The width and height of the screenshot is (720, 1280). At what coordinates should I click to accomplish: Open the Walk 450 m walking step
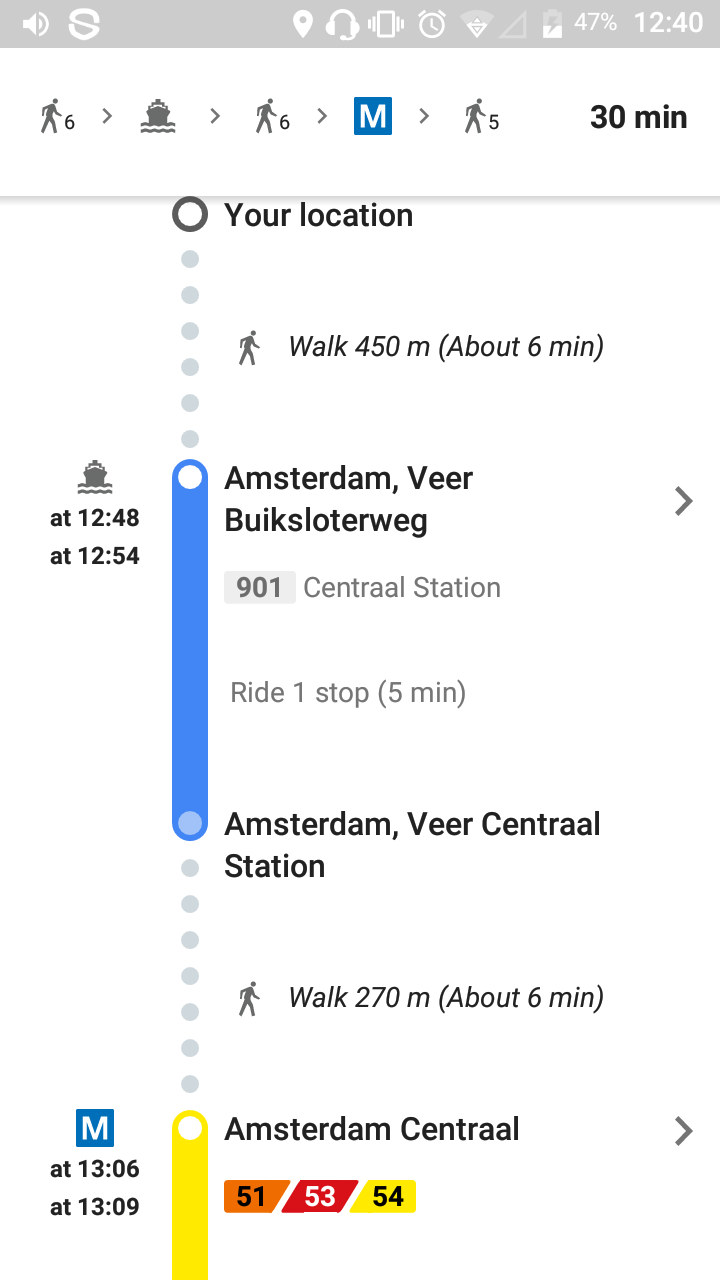[445, 347]
